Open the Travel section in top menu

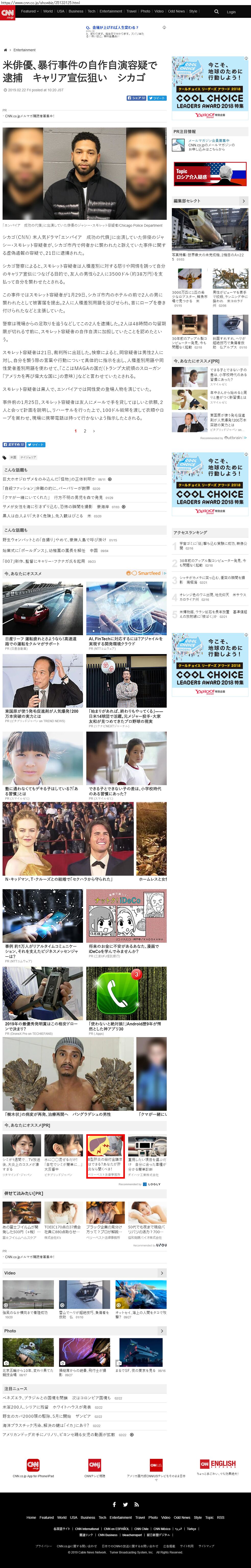click(x=132, y=11)
